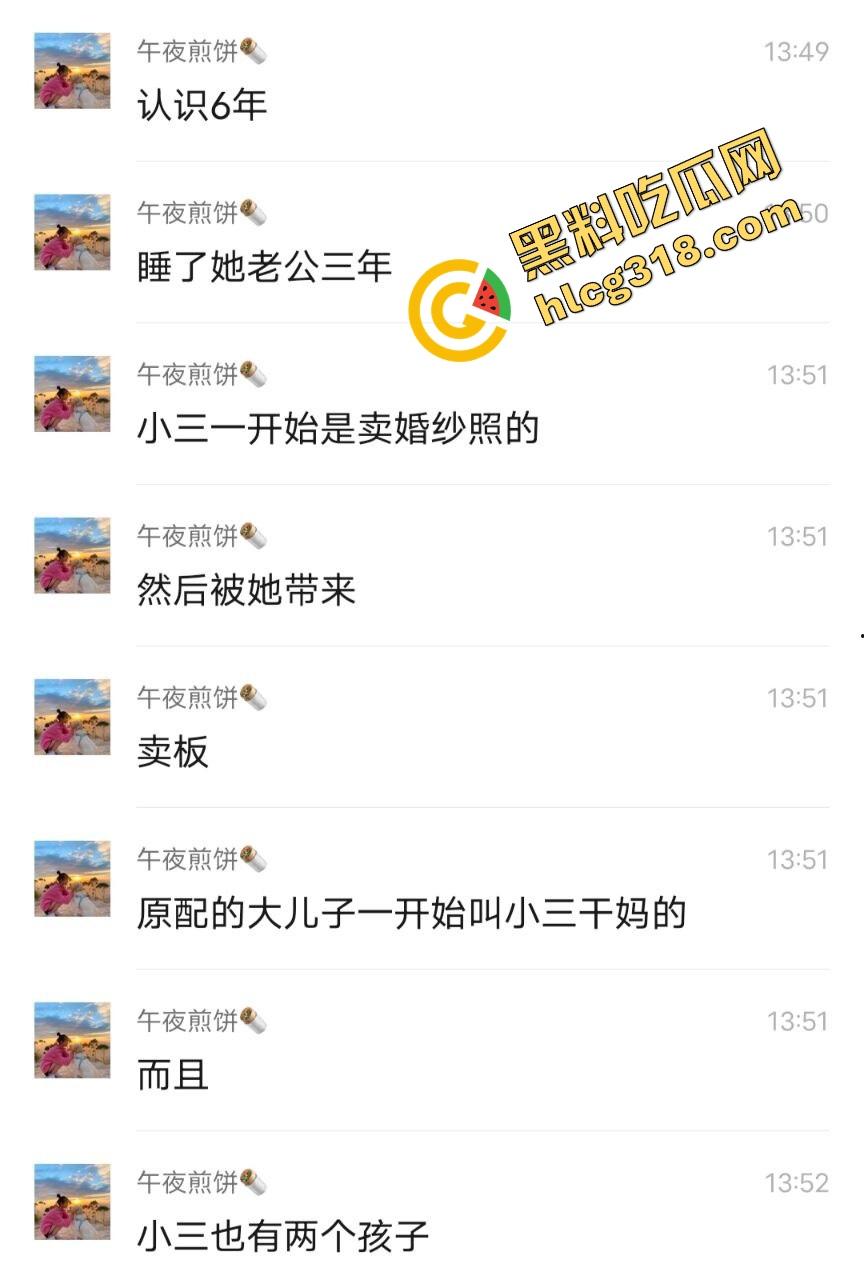
Task: Click the avatar next to the "卖板" message
Action: [x=71, y=718]
